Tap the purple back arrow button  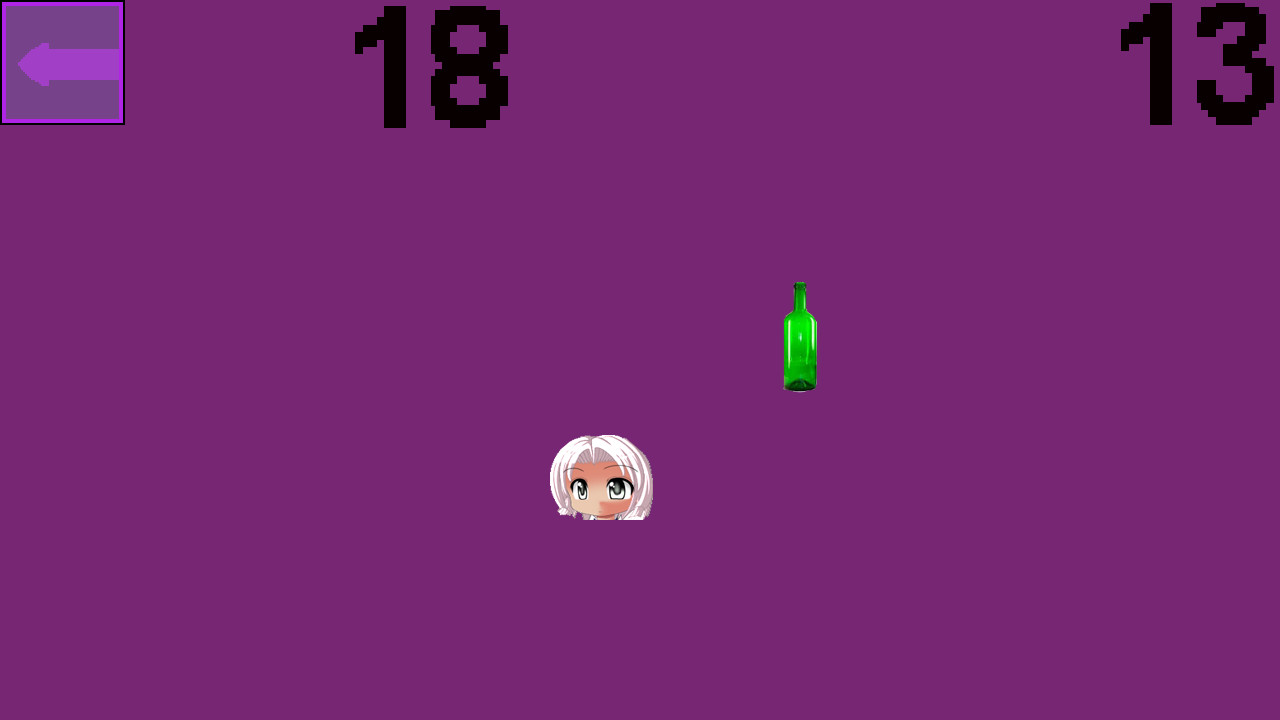(x=62, y=62)
